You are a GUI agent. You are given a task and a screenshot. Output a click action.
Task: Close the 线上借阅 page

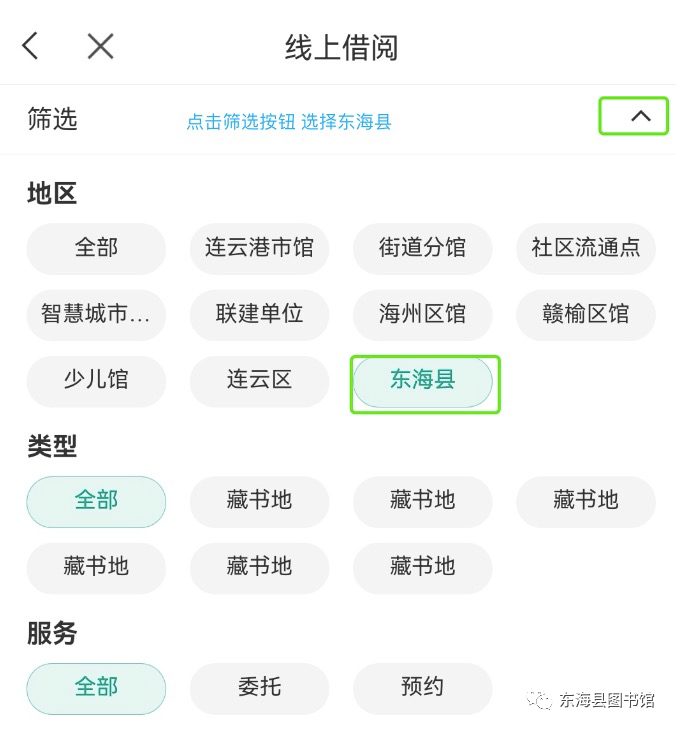pyautogui.click(x=100, y=46)
